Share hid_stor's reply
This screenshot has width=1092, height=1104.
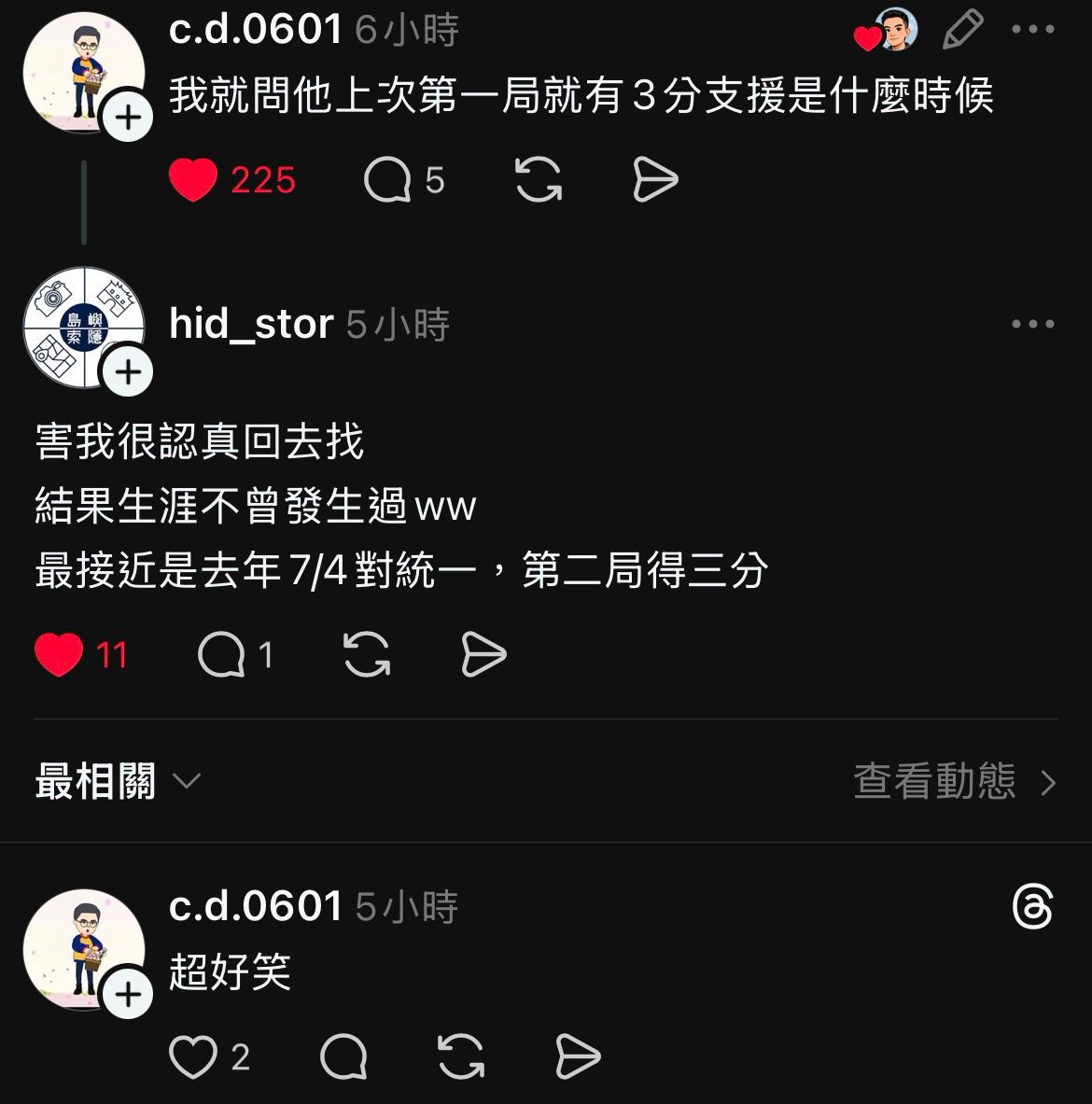pyautogui.click(x=483, y=655)
